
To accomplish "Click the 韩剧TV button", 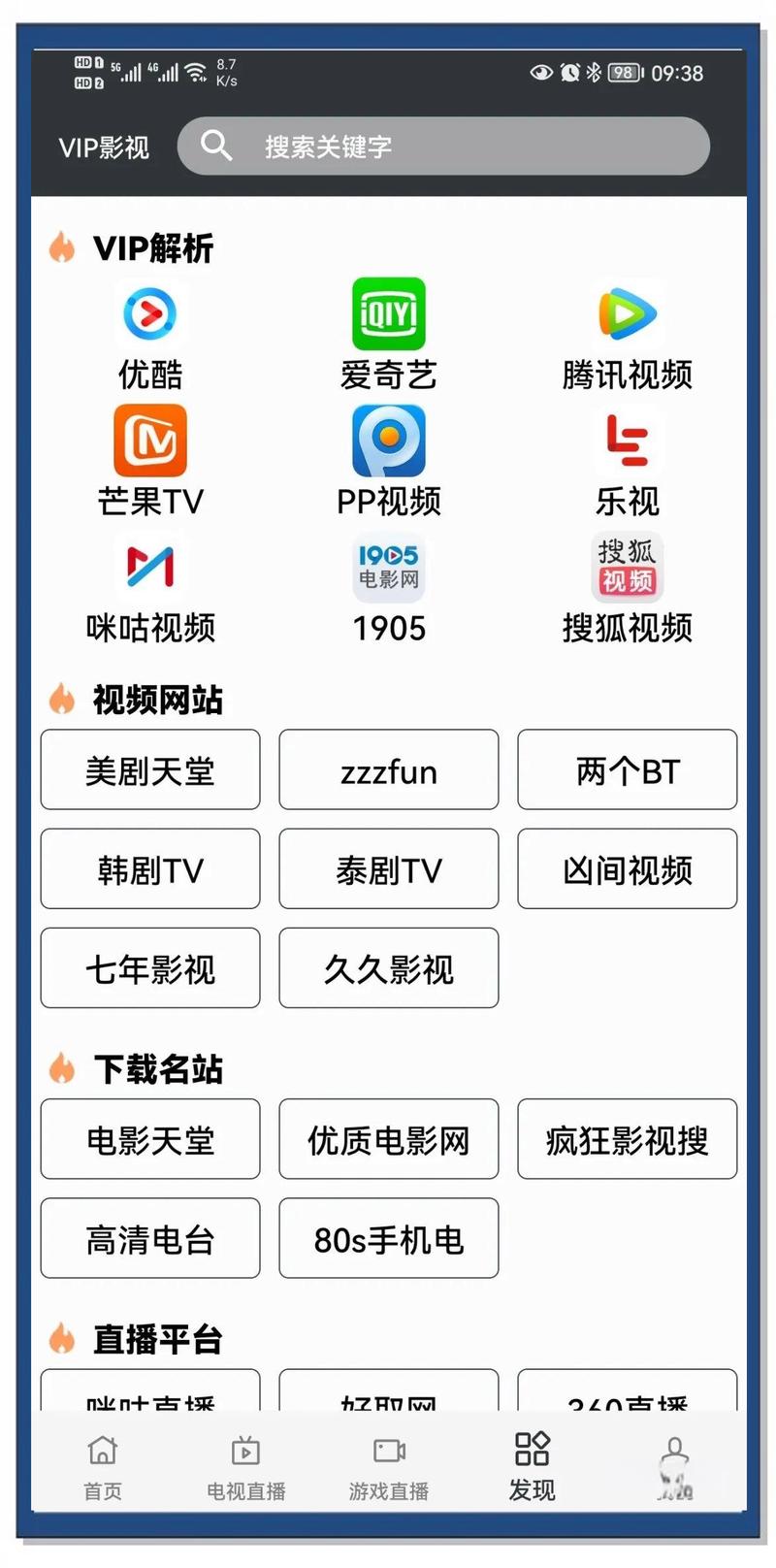I will (x=149, y=868).
